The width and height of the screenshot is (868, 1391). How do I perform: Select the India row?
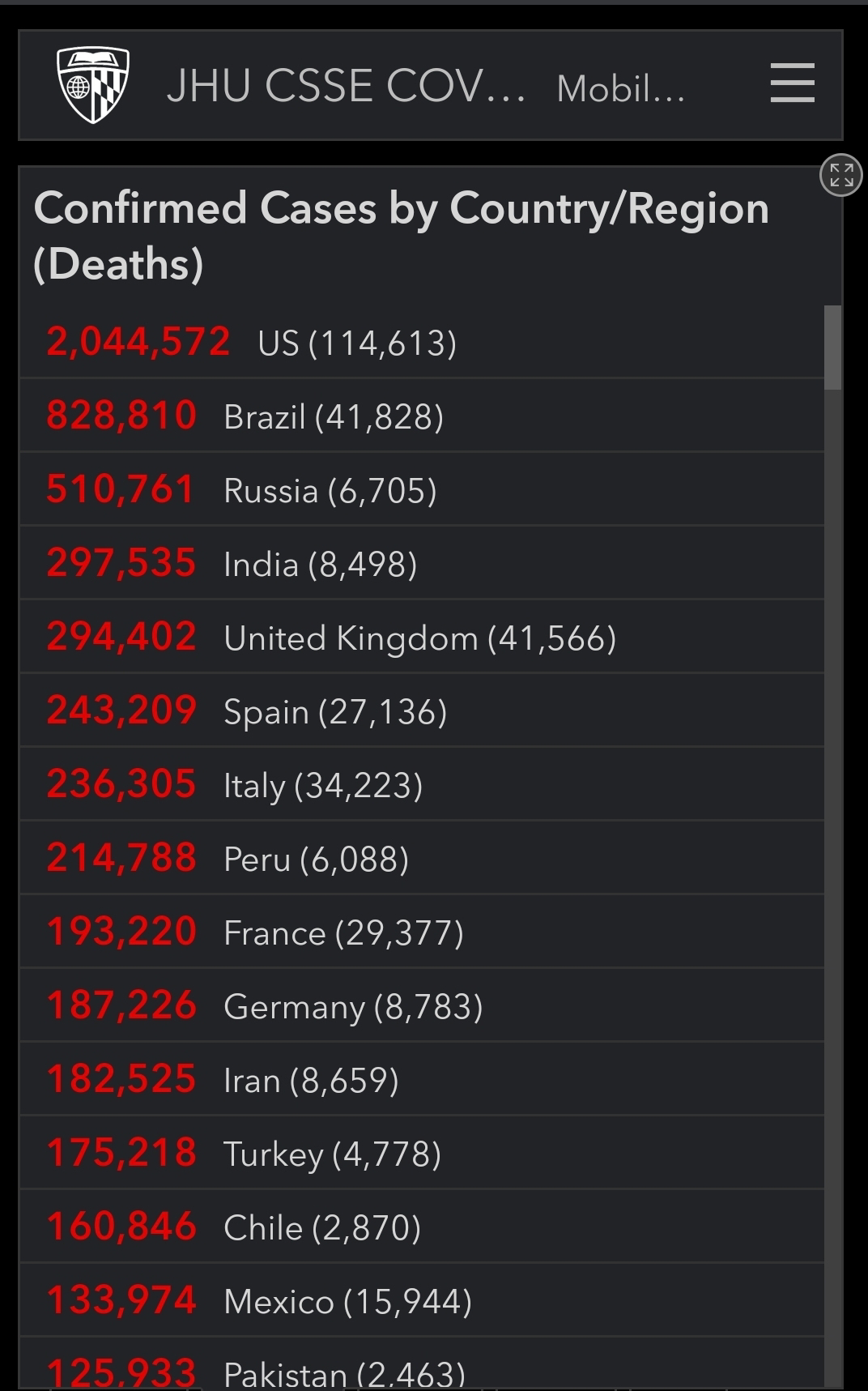click(x=422, y=563)
